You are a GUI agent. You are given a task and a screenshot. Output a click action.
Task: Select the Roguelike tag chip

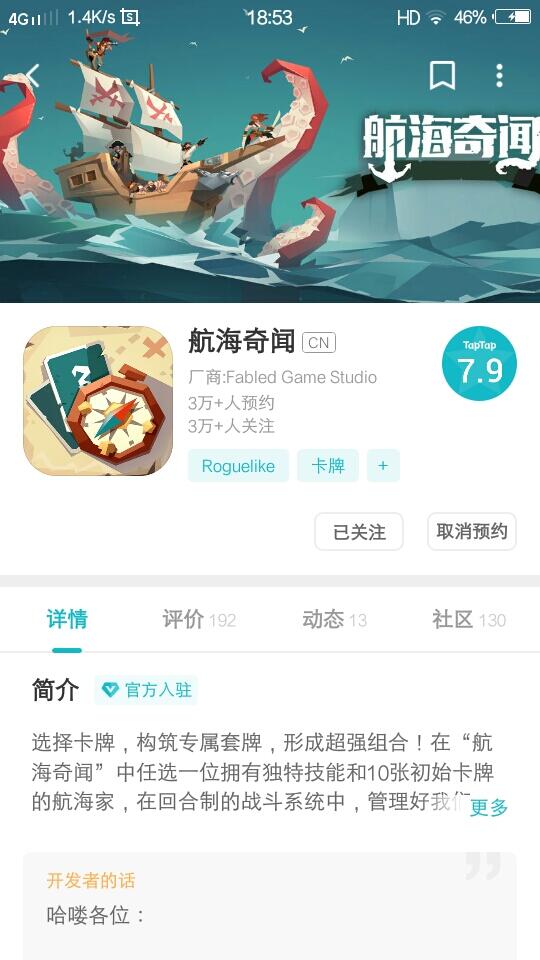click(x=238, y=466)
